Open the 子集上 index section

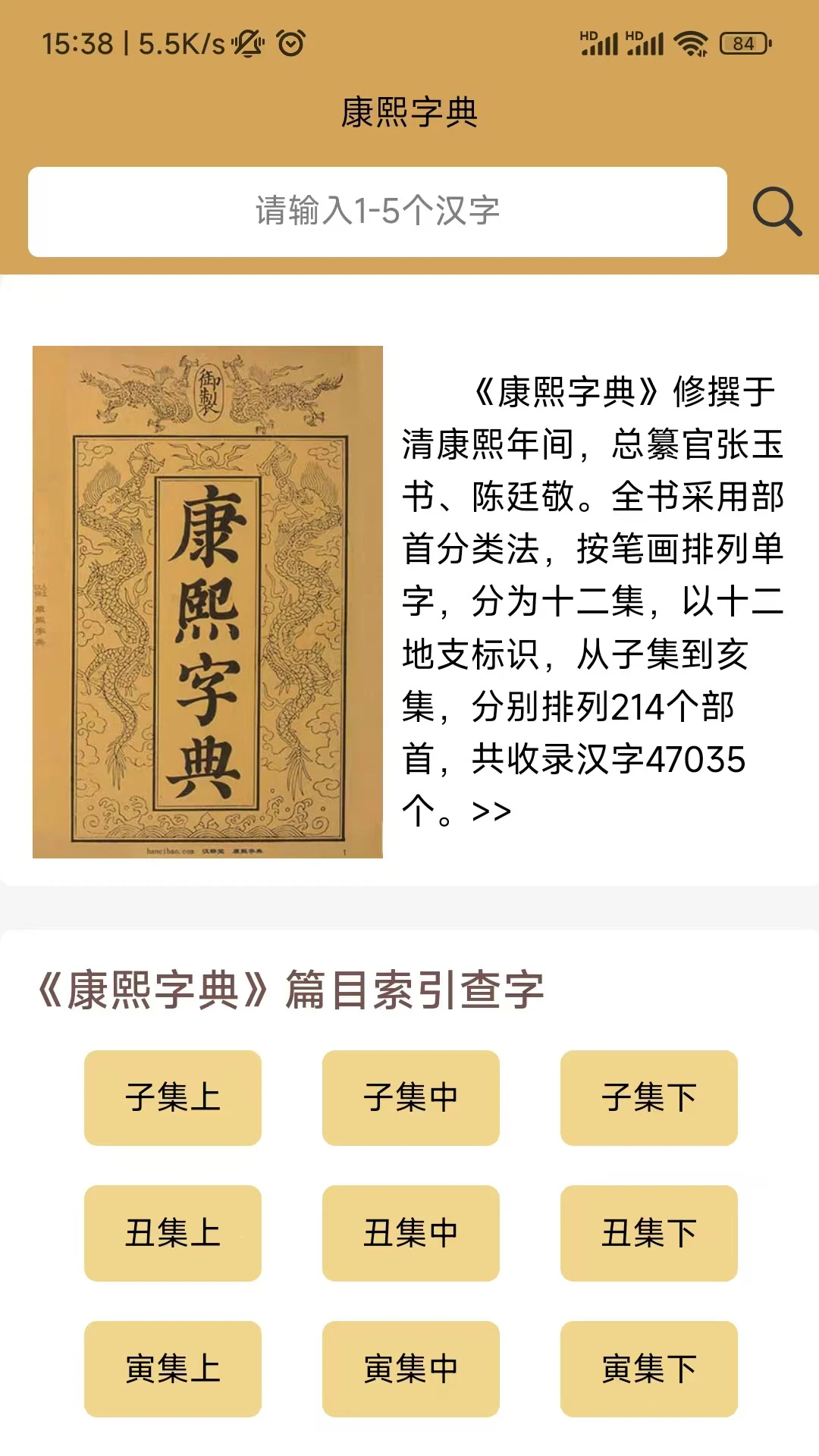click(173, 1097)
